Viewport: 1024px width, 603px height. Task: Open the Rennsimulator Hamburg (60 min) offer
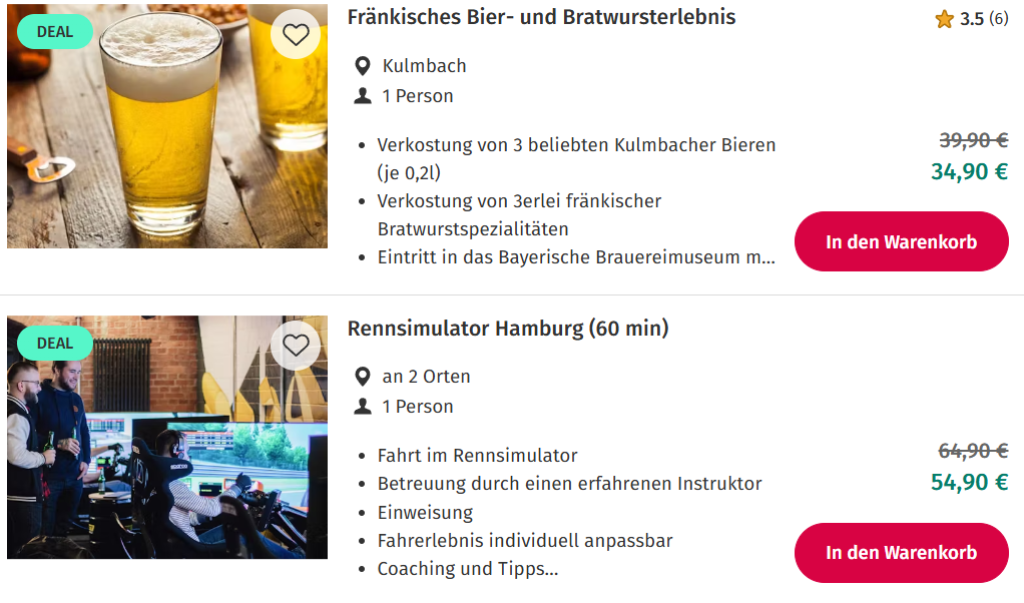(x=508, y=328)
